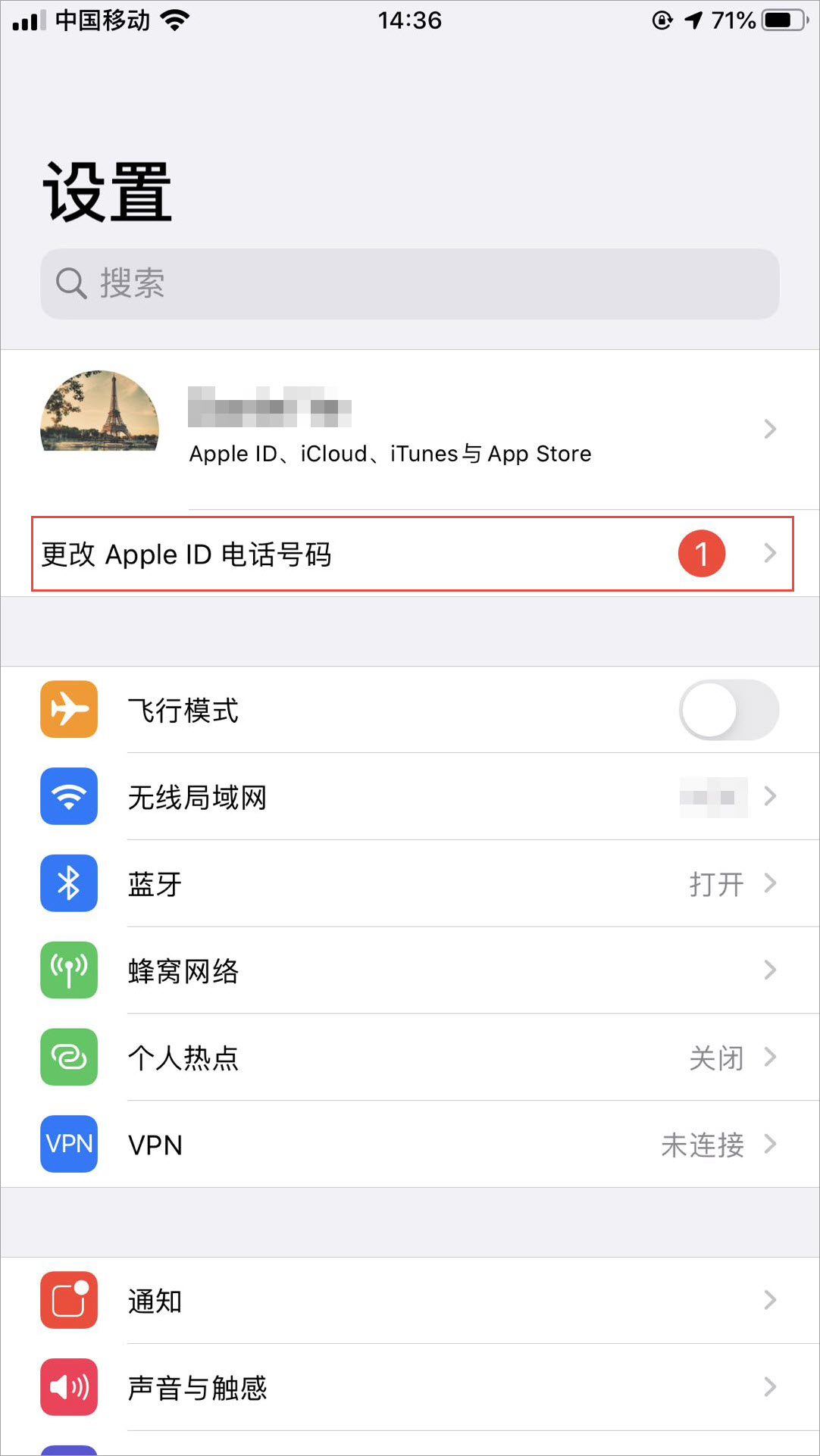Tap the 搜索 search field
This screenshot has height=1456, width=820.
pos(409,284)
